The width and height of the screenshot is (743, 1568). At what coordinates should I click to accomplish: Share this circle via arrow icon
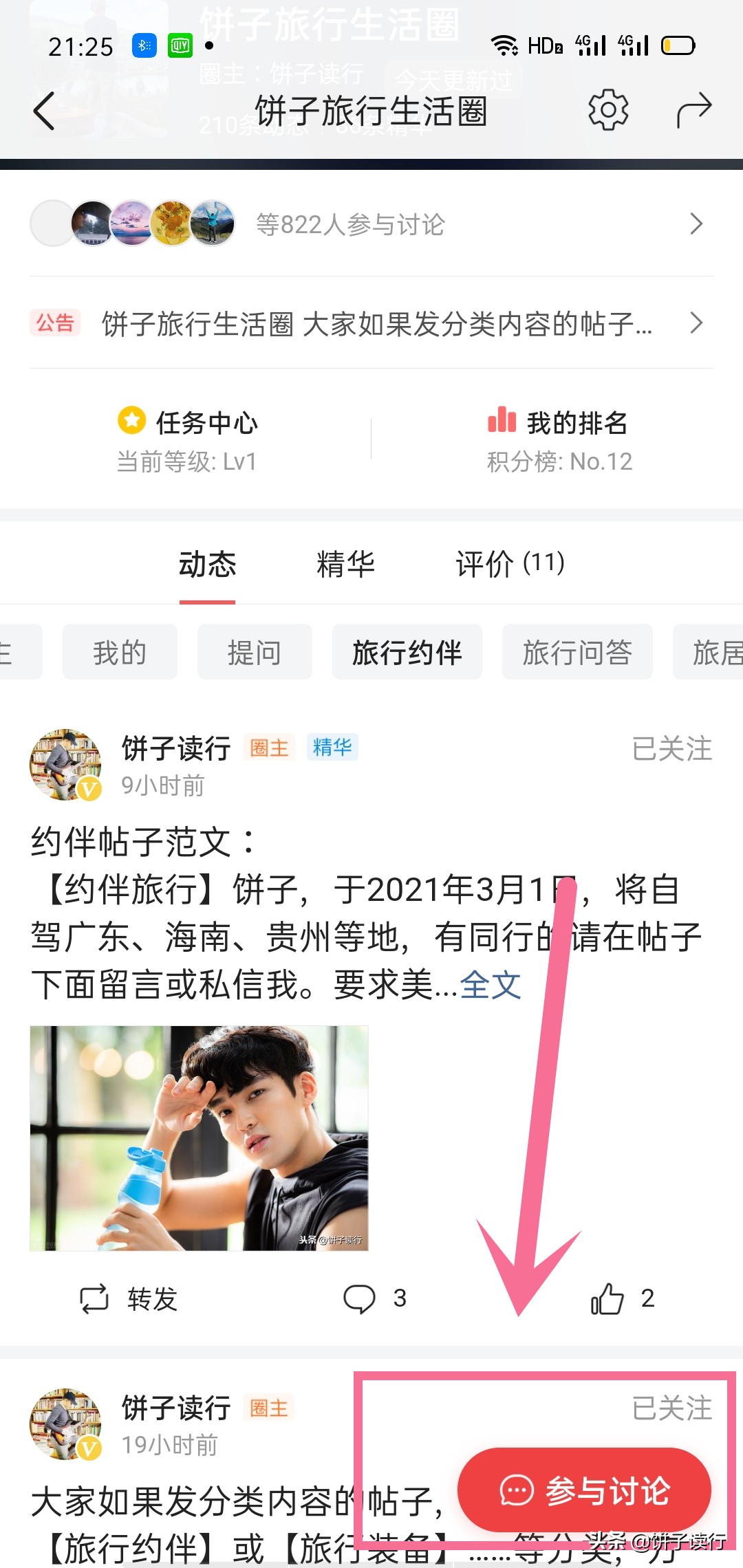693,110
